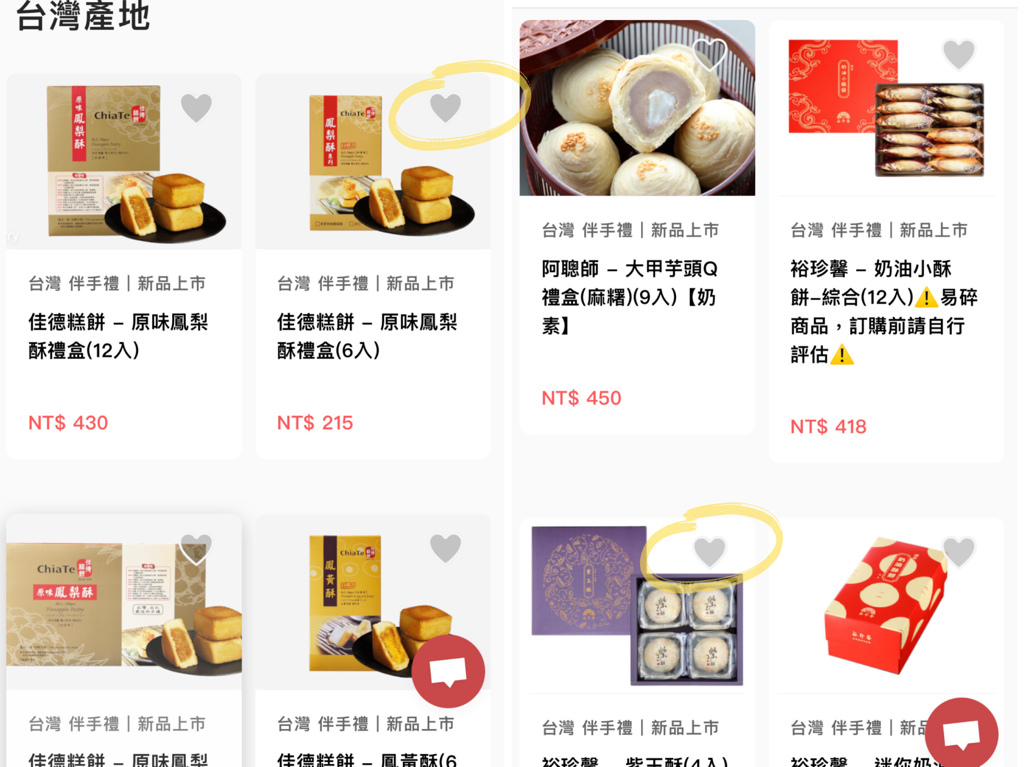This screenshot has width=1024, height=767.
Task: Favorite the 原味鳳梨酥禮盒(6入) with heart icon
Action: pyautogui.click(x=445, y=107)
